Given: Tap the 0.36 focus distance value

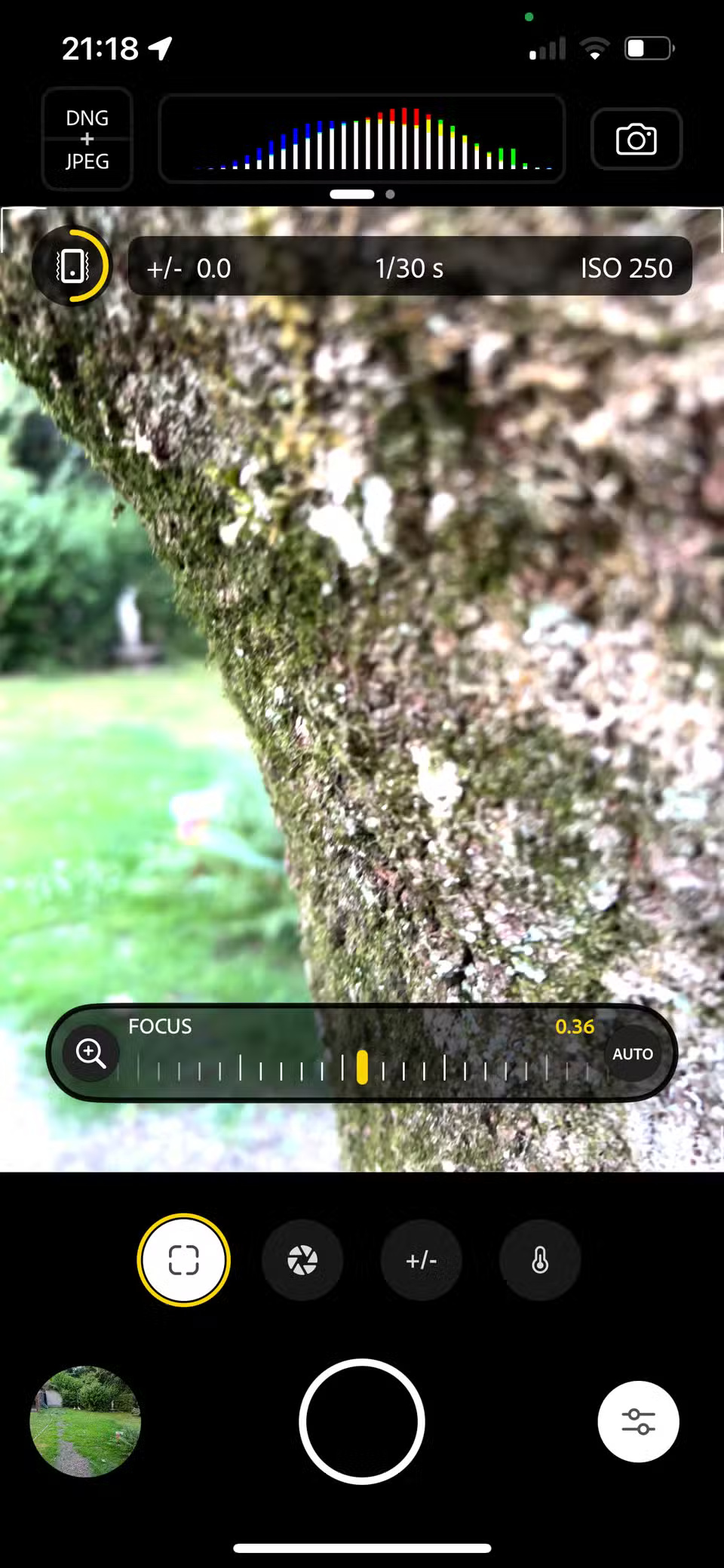Looking at the screenshot, I should click(575, 1026).
